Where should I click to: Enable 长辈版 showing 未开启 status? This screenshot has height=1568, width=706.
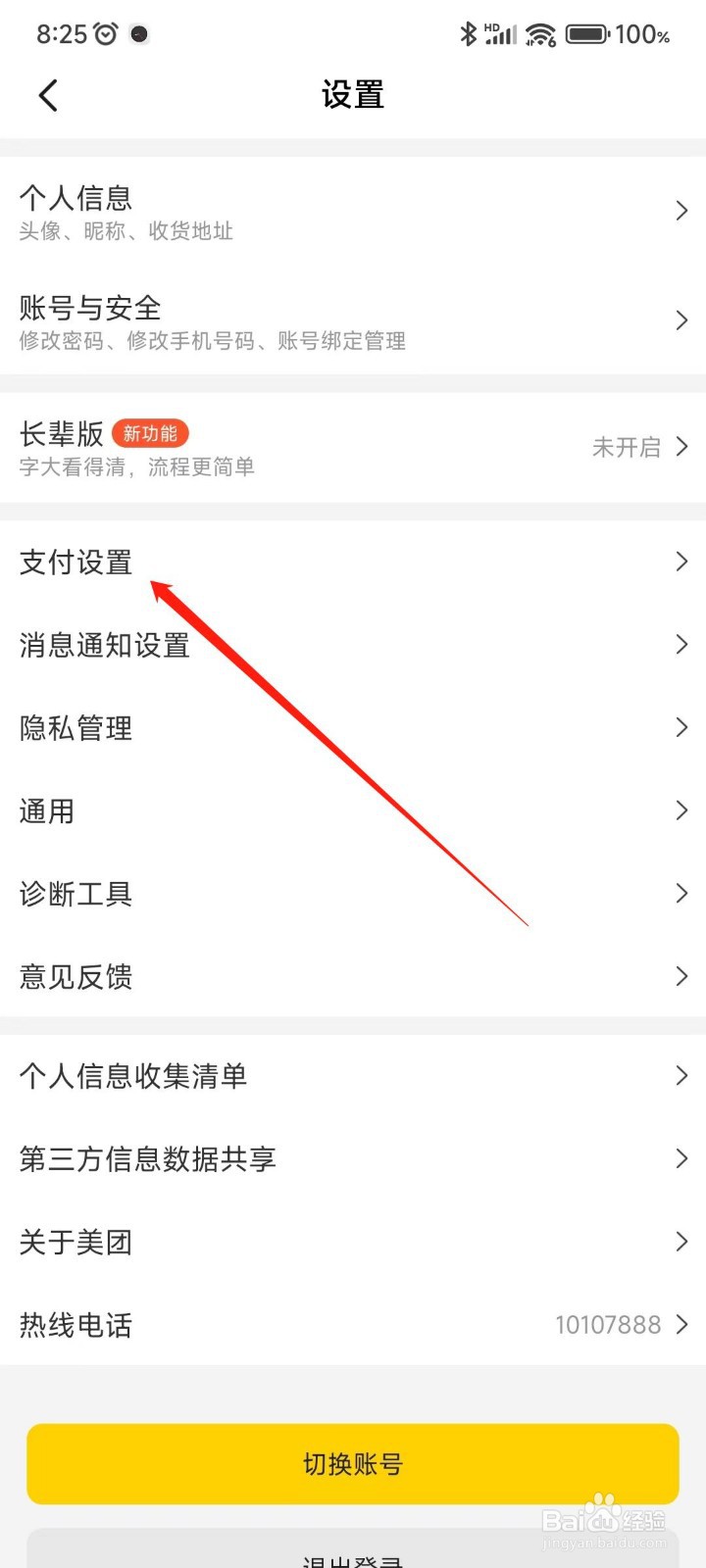(x=627, y=447)
